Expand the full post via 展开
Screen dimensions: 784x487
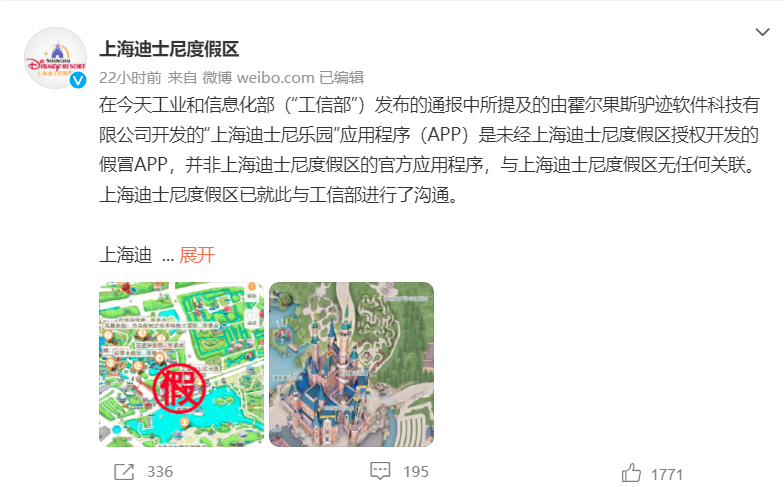[197, 255]
